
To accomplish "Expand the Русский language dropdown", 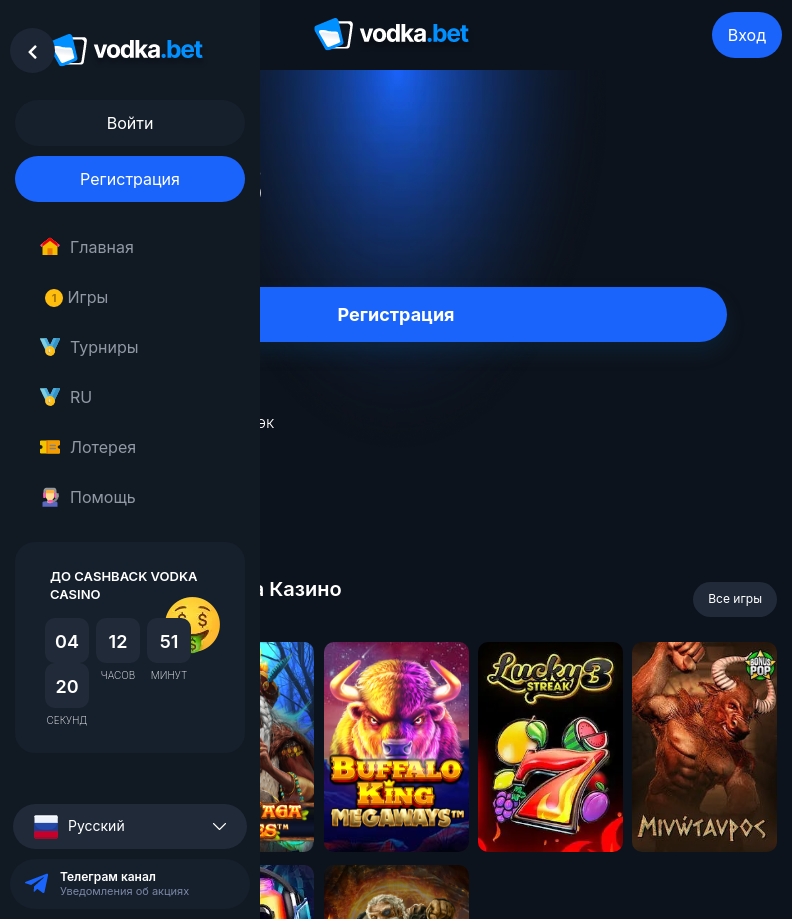I will 130,826.
